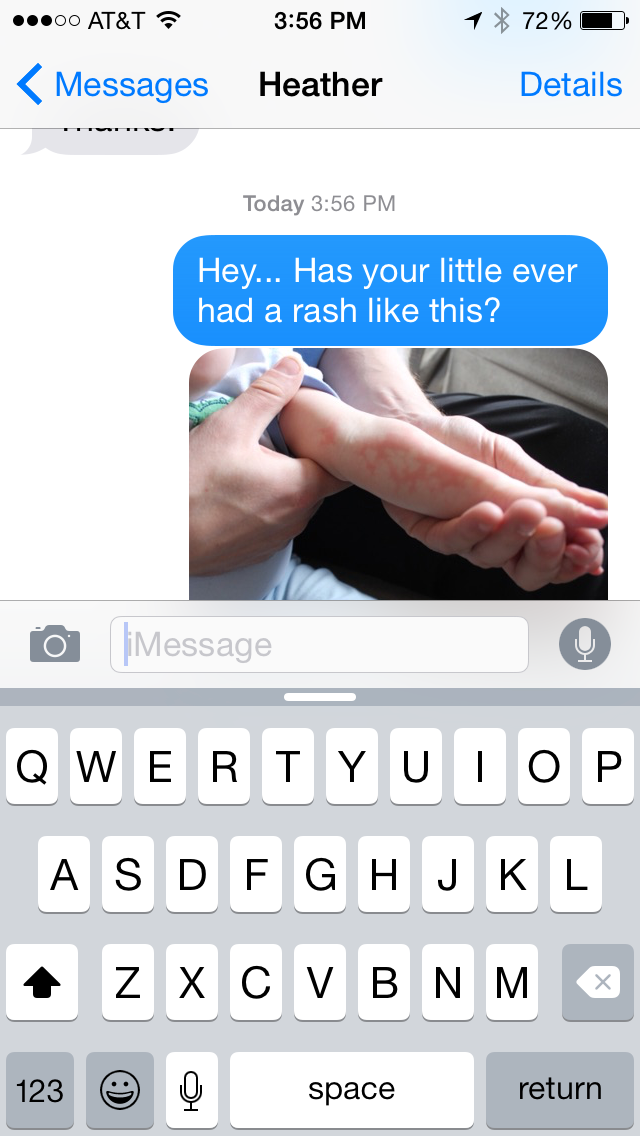Go back to the Messages list

112,85
